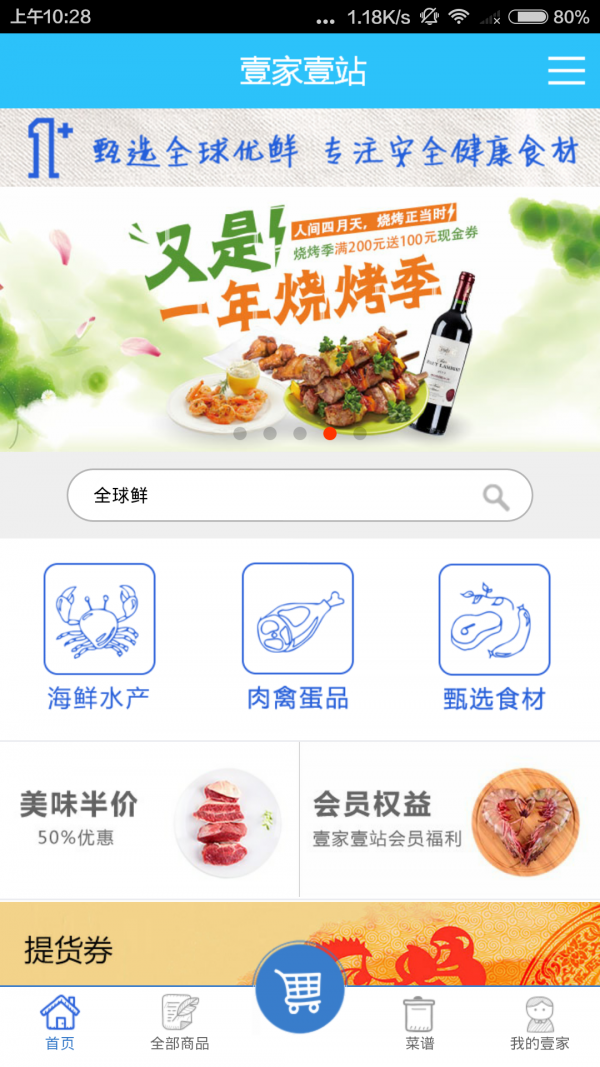The image size is (600, 1067).
Task: Open the barbecue season promotion banner
Action: coord(300,318)
